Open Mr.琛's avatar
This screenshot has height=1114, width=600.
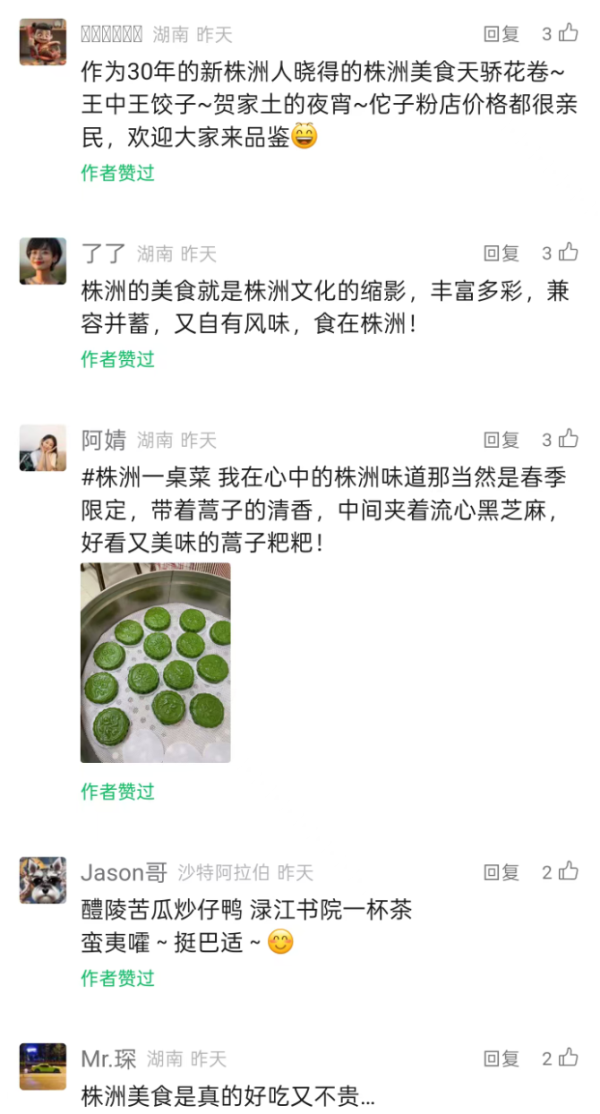[x=43, y=1066]
